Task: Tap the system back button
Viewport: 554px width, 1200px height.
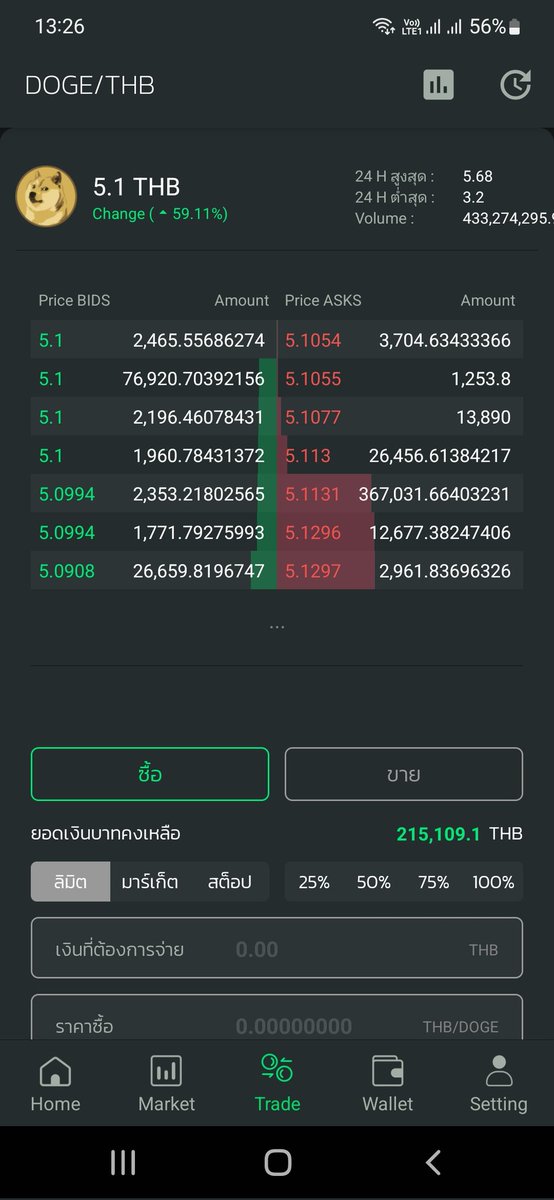Action: 433,1162
